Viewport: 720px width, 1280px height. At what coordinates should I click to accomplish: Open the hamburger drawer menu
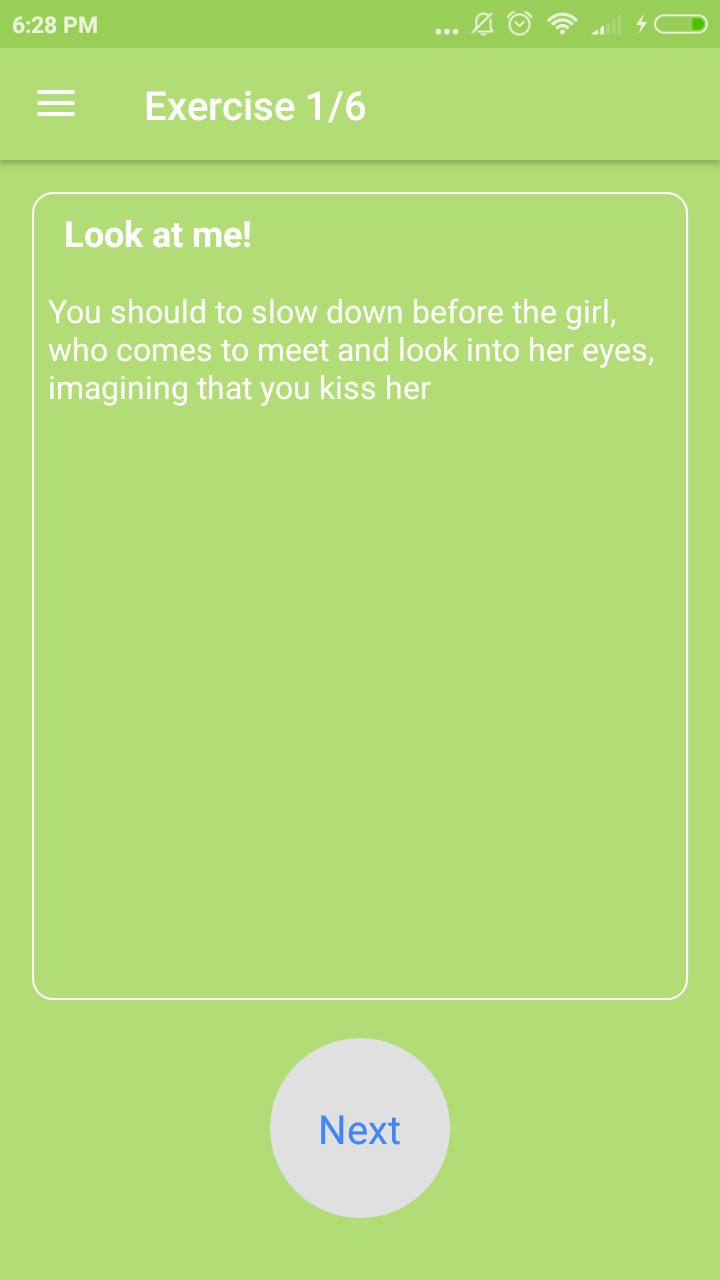click(x=56, y=104)
